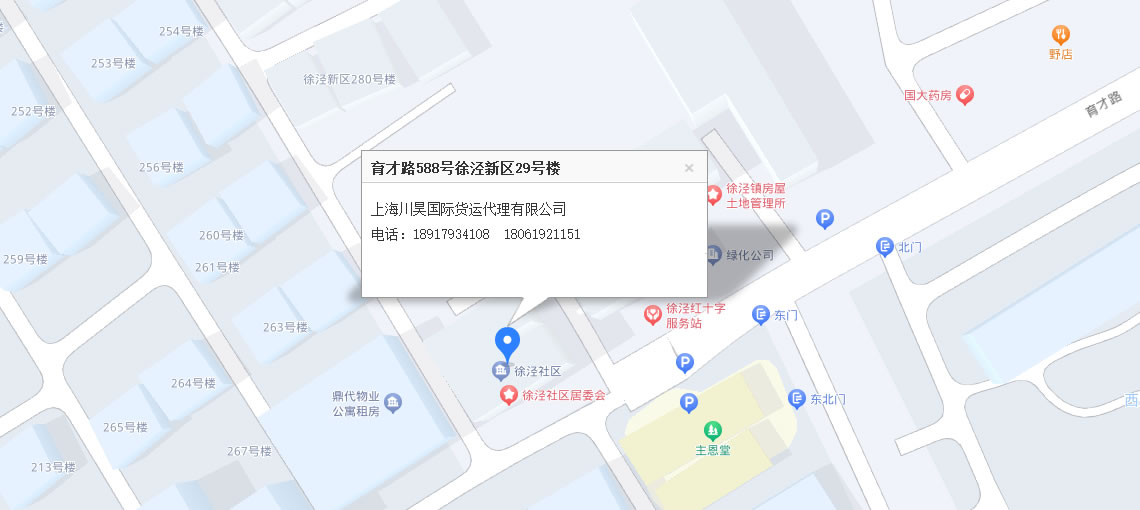Close the address info window
Screen dimensions: 1140x510
[689, 168]
